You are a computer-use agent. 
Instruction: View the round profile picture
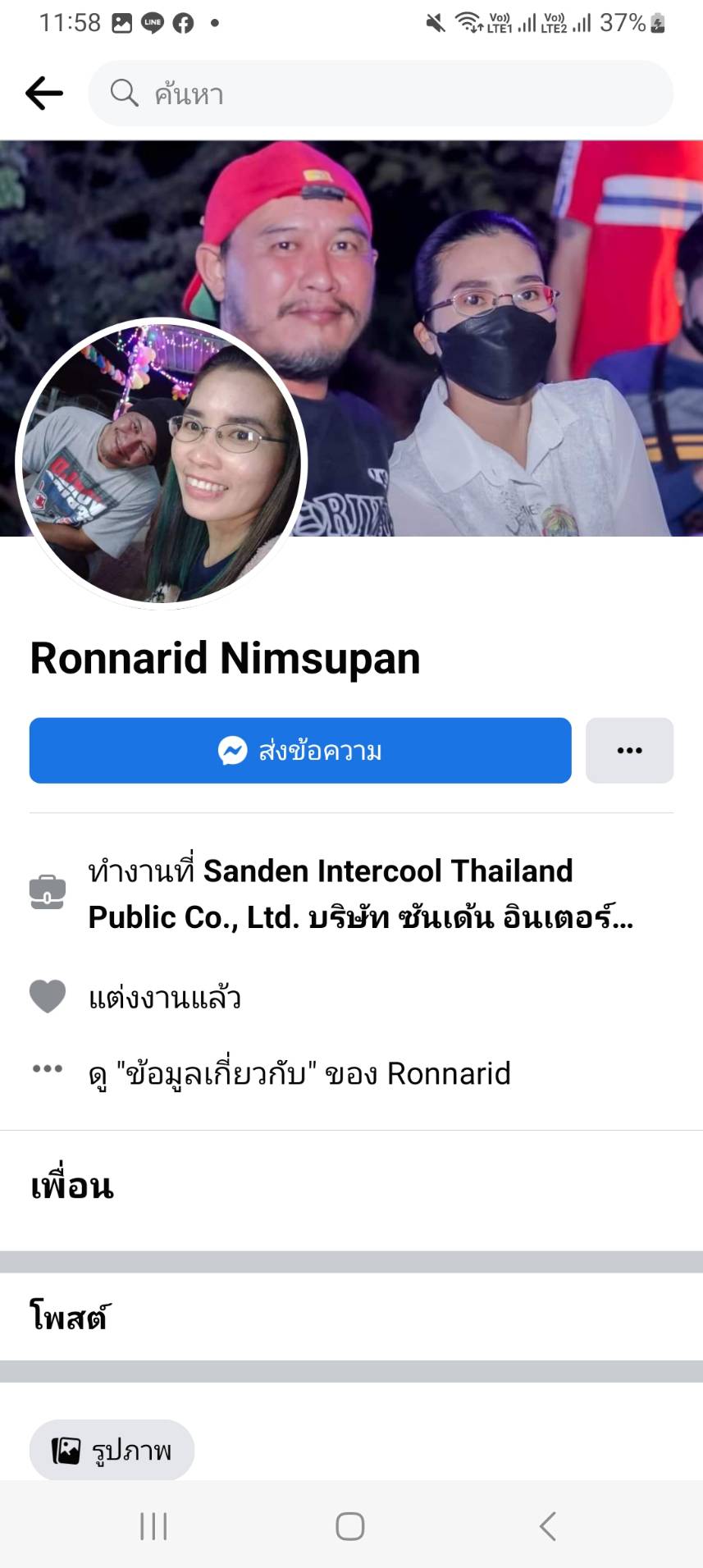tap(162, 464)
